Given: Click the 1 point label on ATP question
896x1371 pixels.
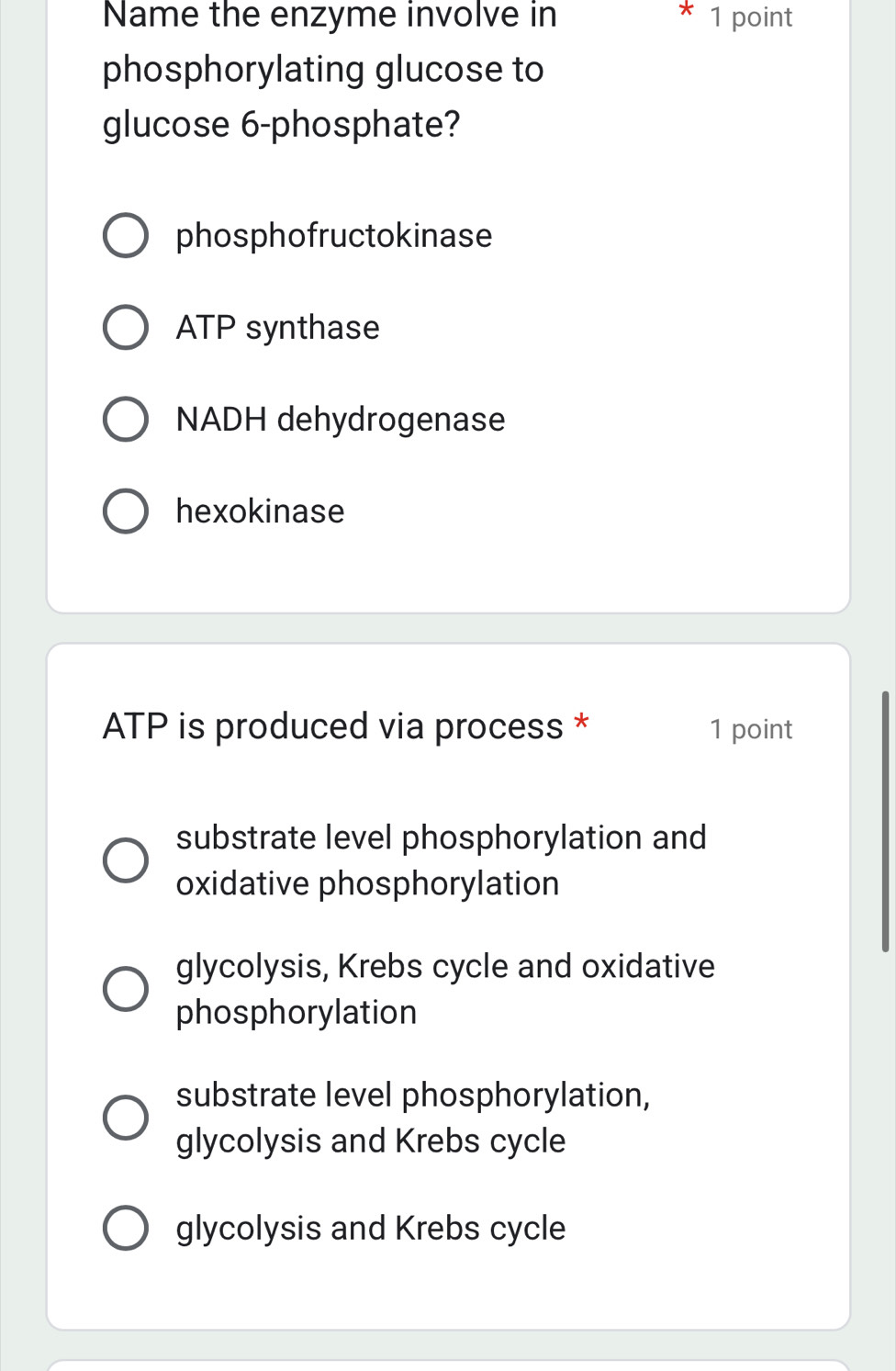Looking at the screenshot, I should coord(752,729).
